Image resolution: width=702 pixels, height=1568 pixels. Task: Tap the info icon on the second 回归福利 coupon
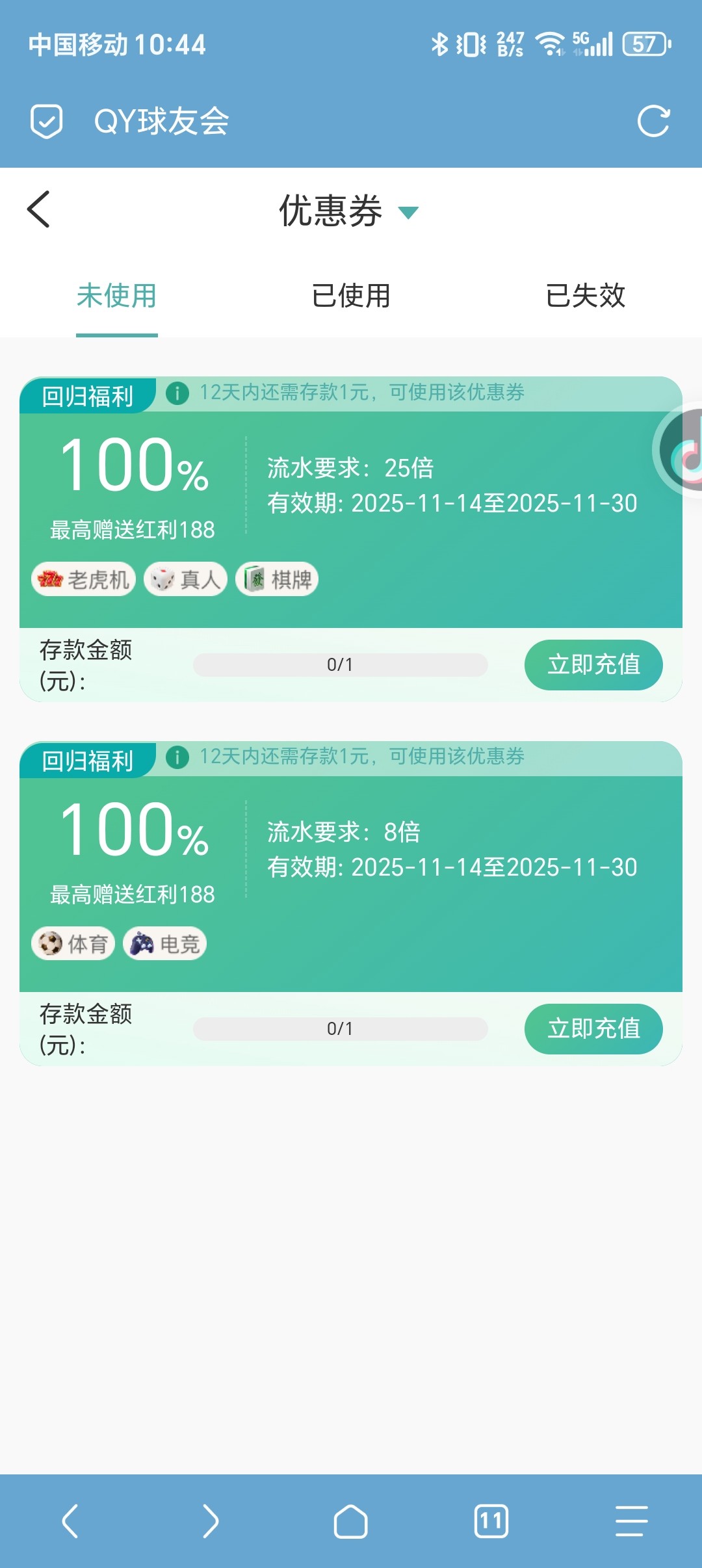(176, 756)
